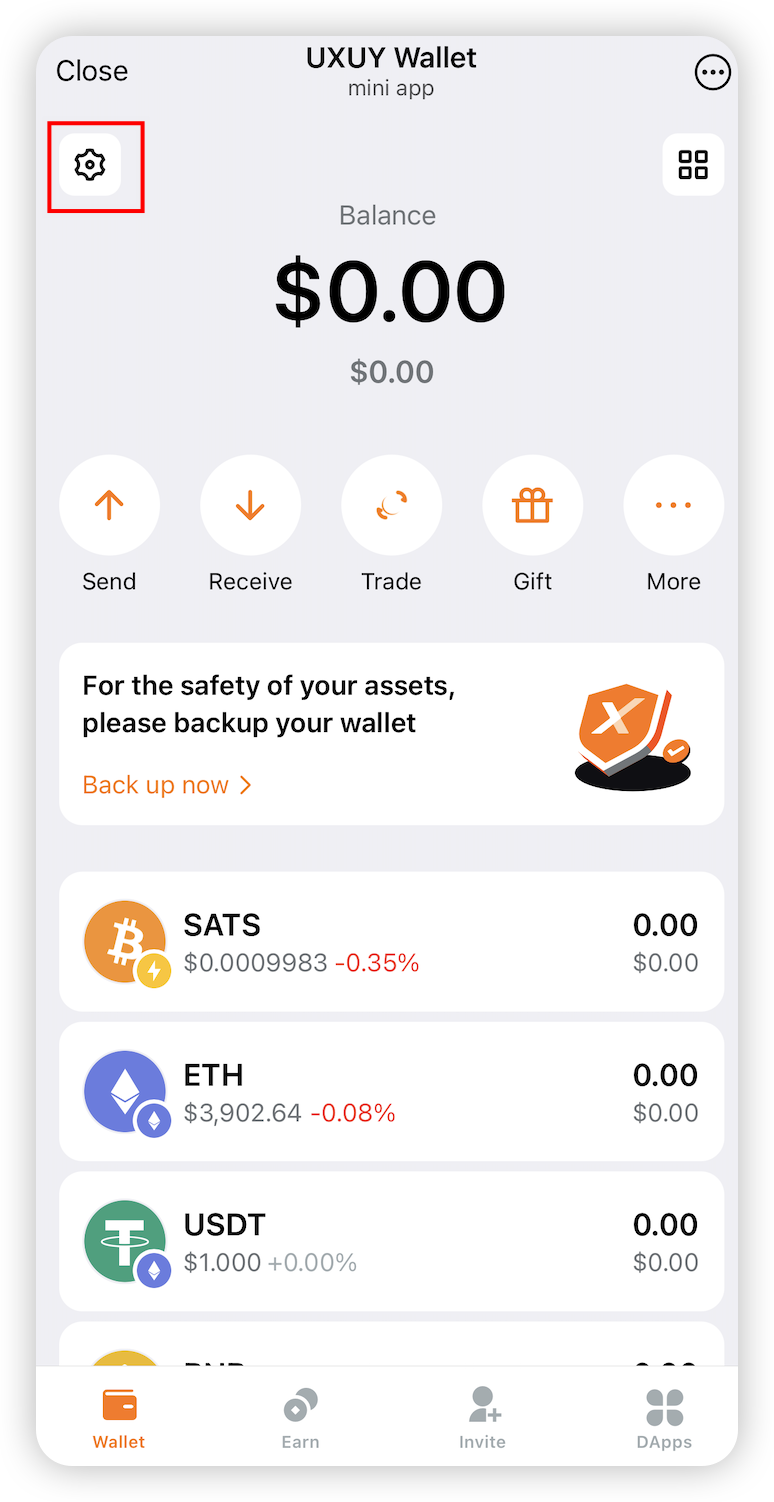Screen dimensions: 774x1502
Task: Switch to the DApps tab
Action: click(x=664, y=1418)
